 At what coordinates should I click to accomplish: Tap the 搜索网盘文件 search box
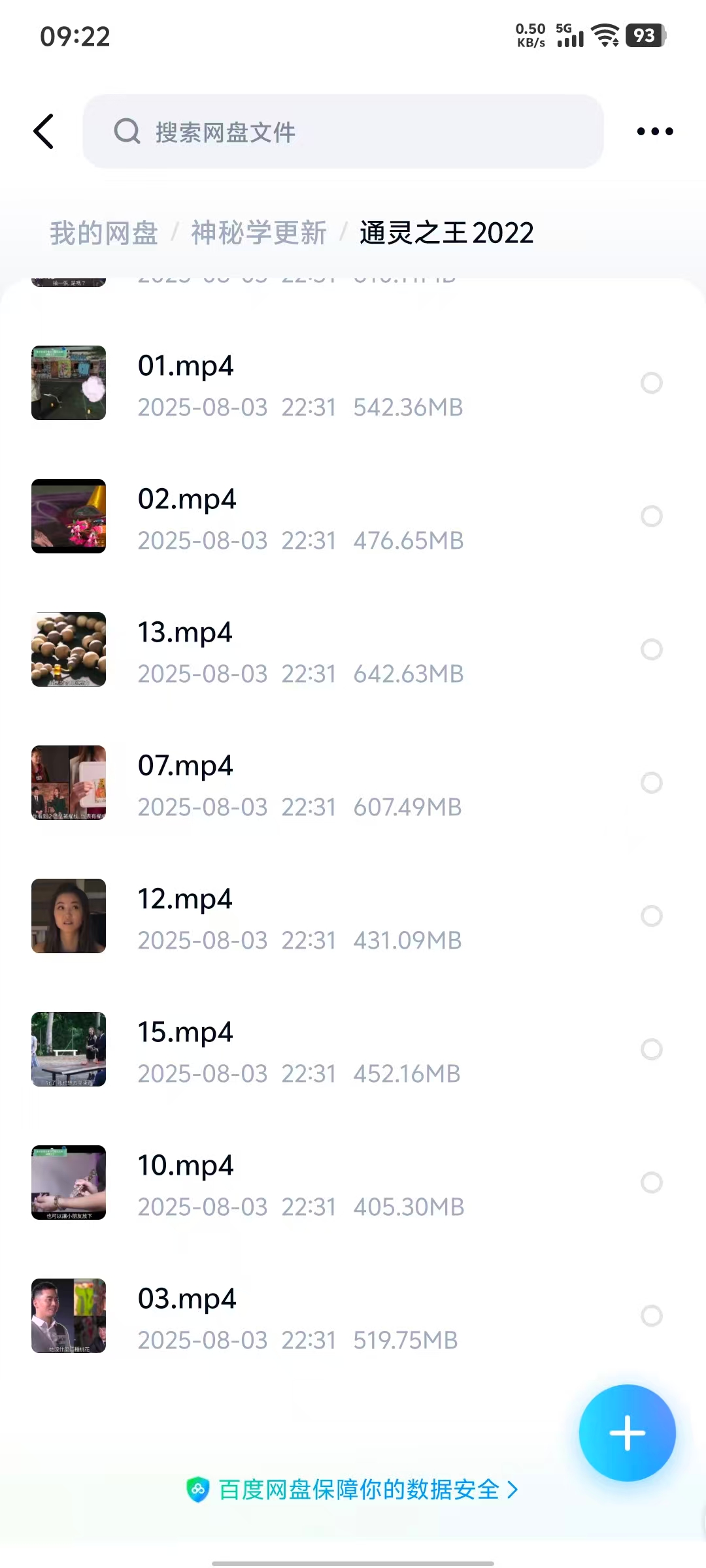click(x=343, y=131)
